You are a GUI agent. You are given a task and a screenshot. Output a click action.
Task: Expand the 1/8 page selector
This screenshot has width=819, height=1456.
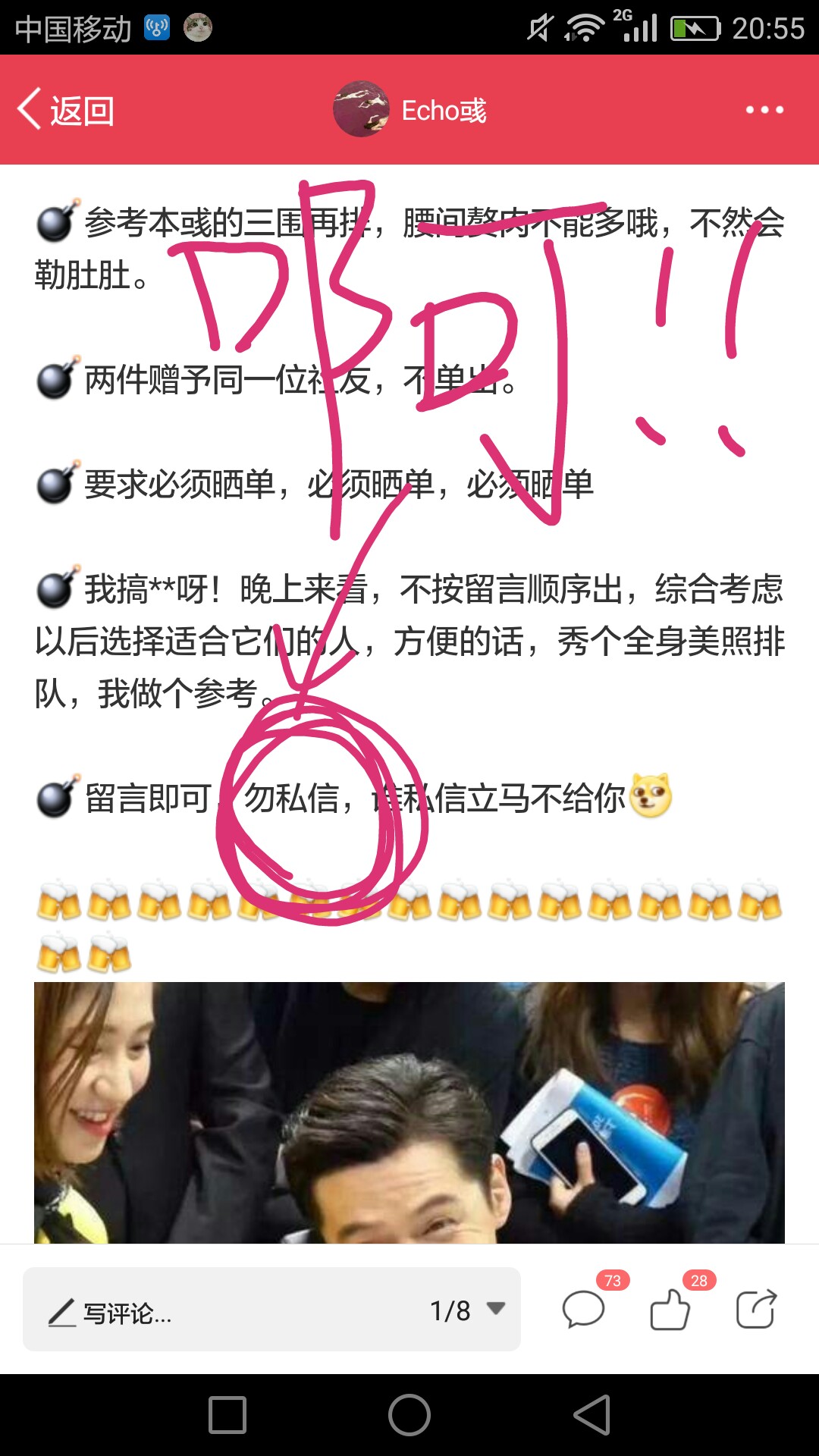[467, 1310]
